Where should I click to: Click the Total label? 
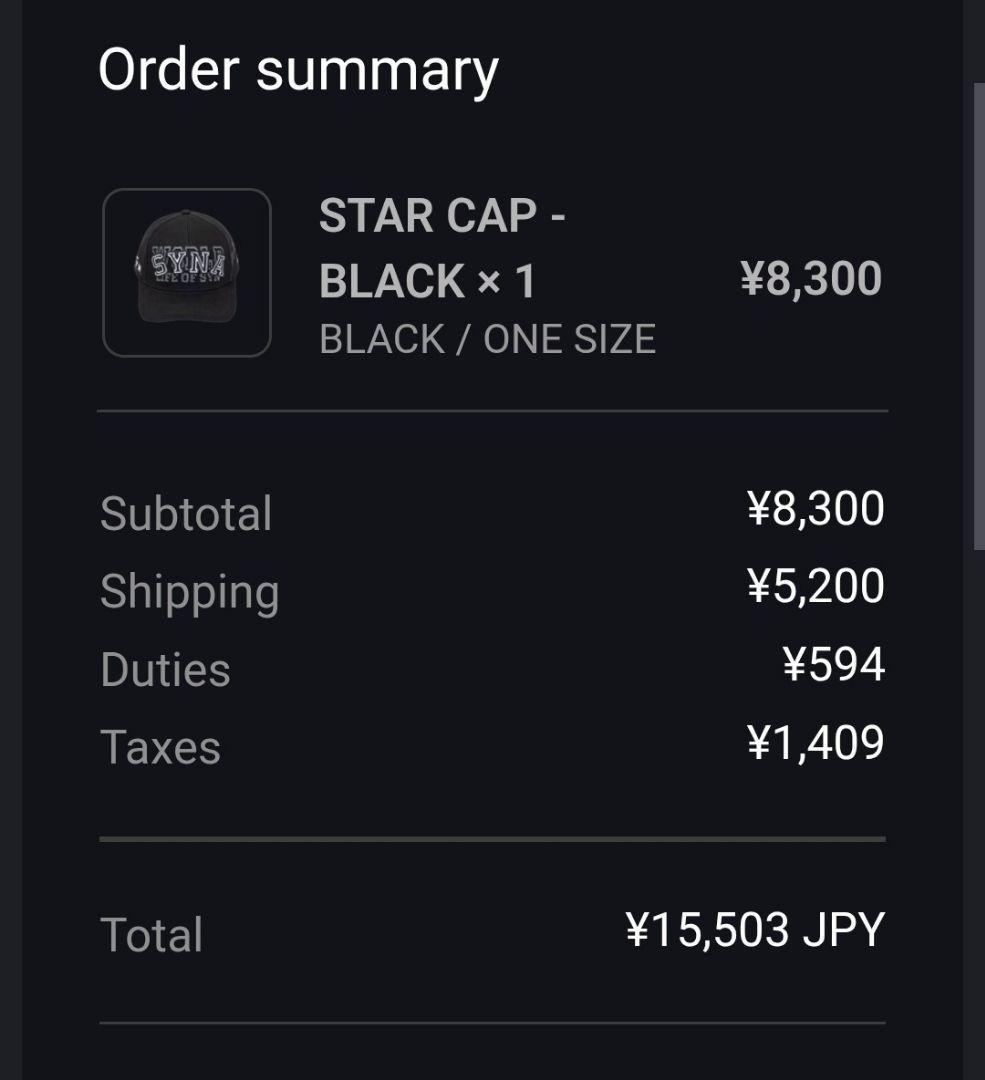(x=151, y=934)
